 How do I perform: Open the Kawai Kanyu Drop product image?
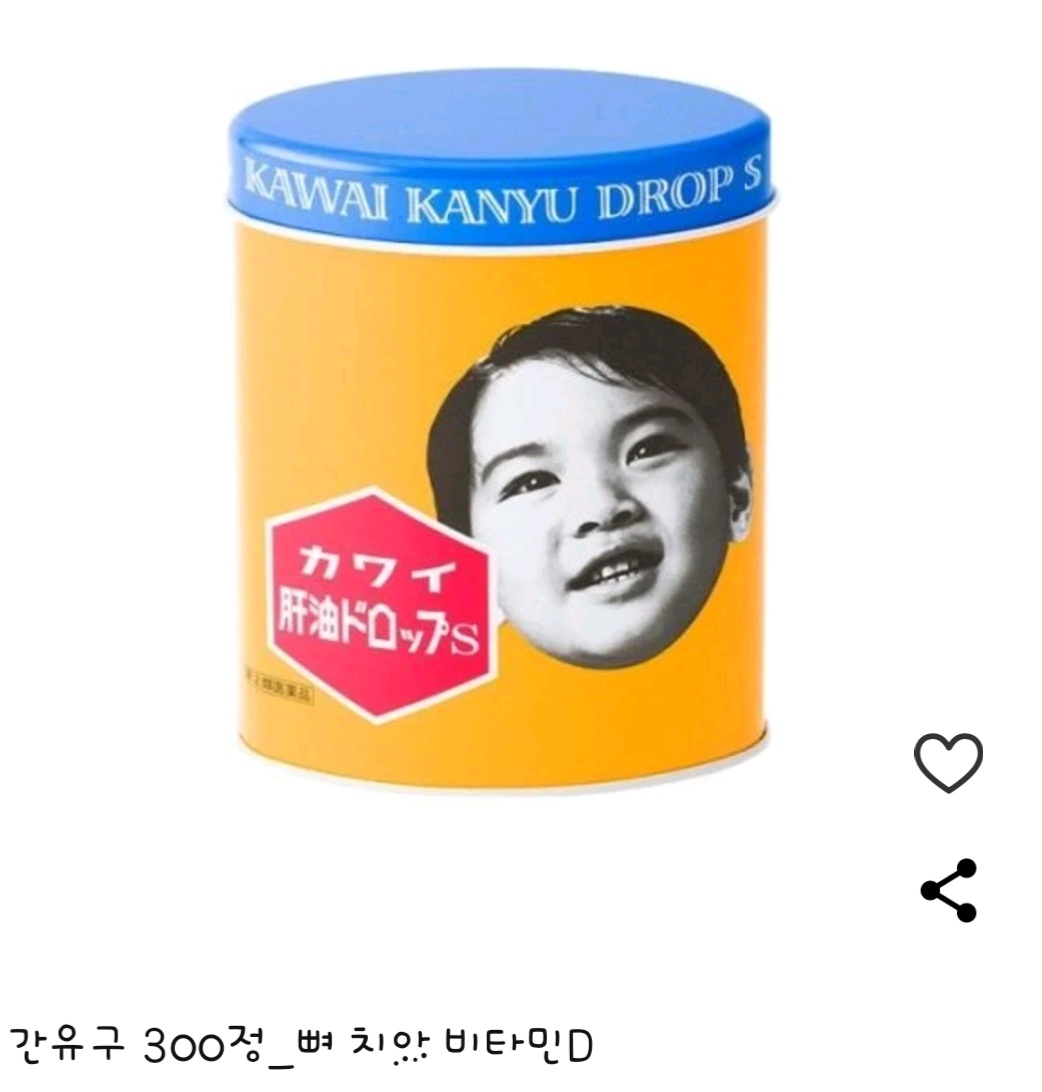tap(500, 430)
